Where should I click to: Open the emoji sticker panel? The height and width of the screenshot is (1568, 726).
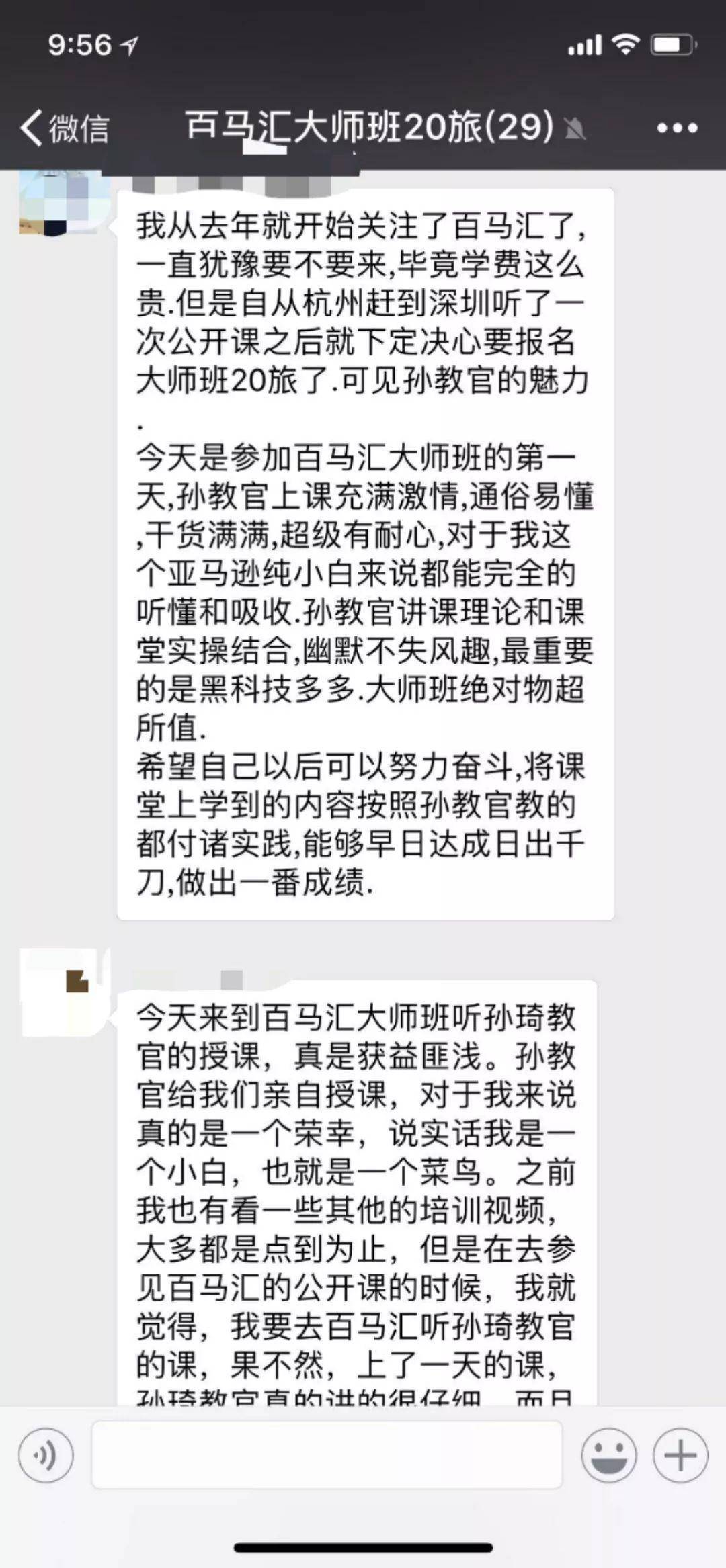(x=608, y=1455)
